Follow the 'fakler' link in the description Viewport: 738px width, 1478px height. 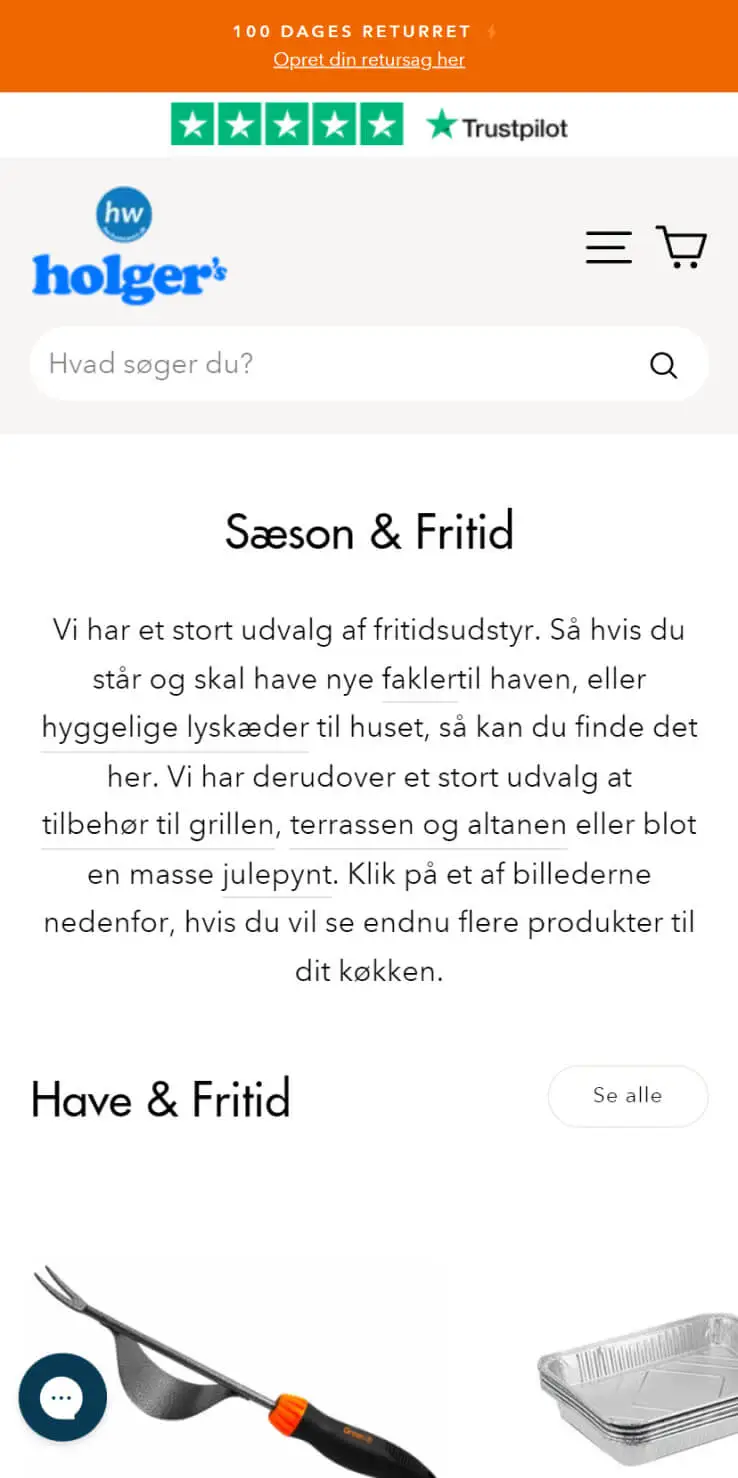point(419,679)
